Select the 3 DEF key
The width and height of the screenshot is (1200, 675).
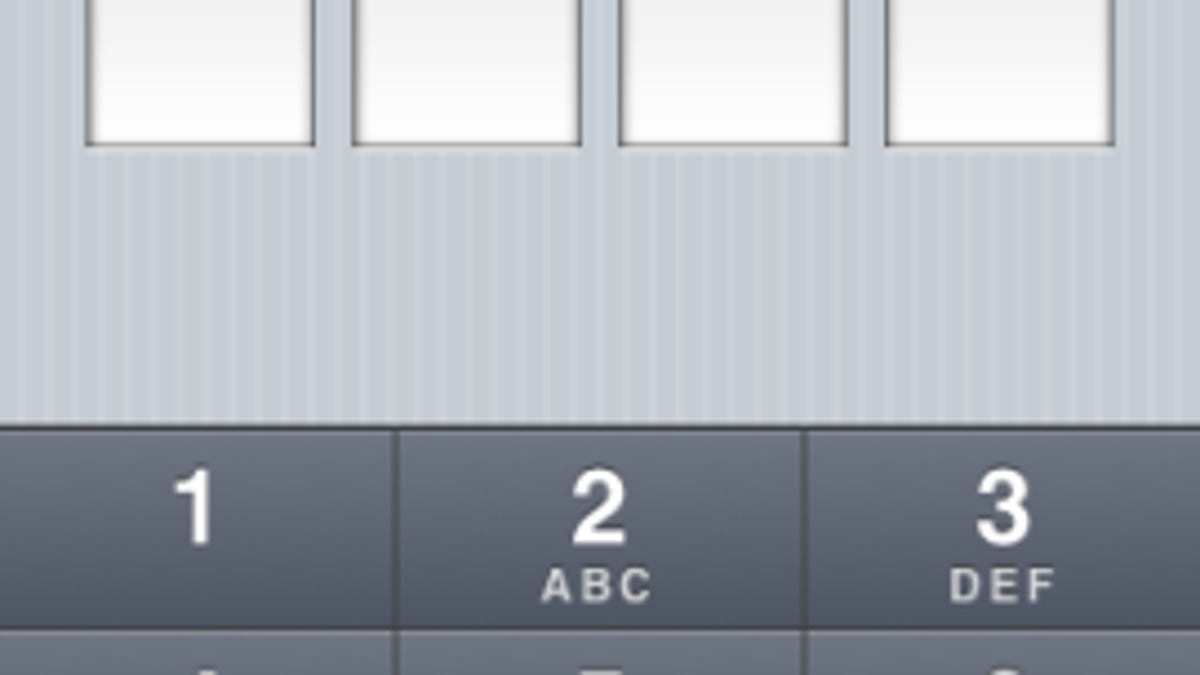click(x=1002, y=530)
